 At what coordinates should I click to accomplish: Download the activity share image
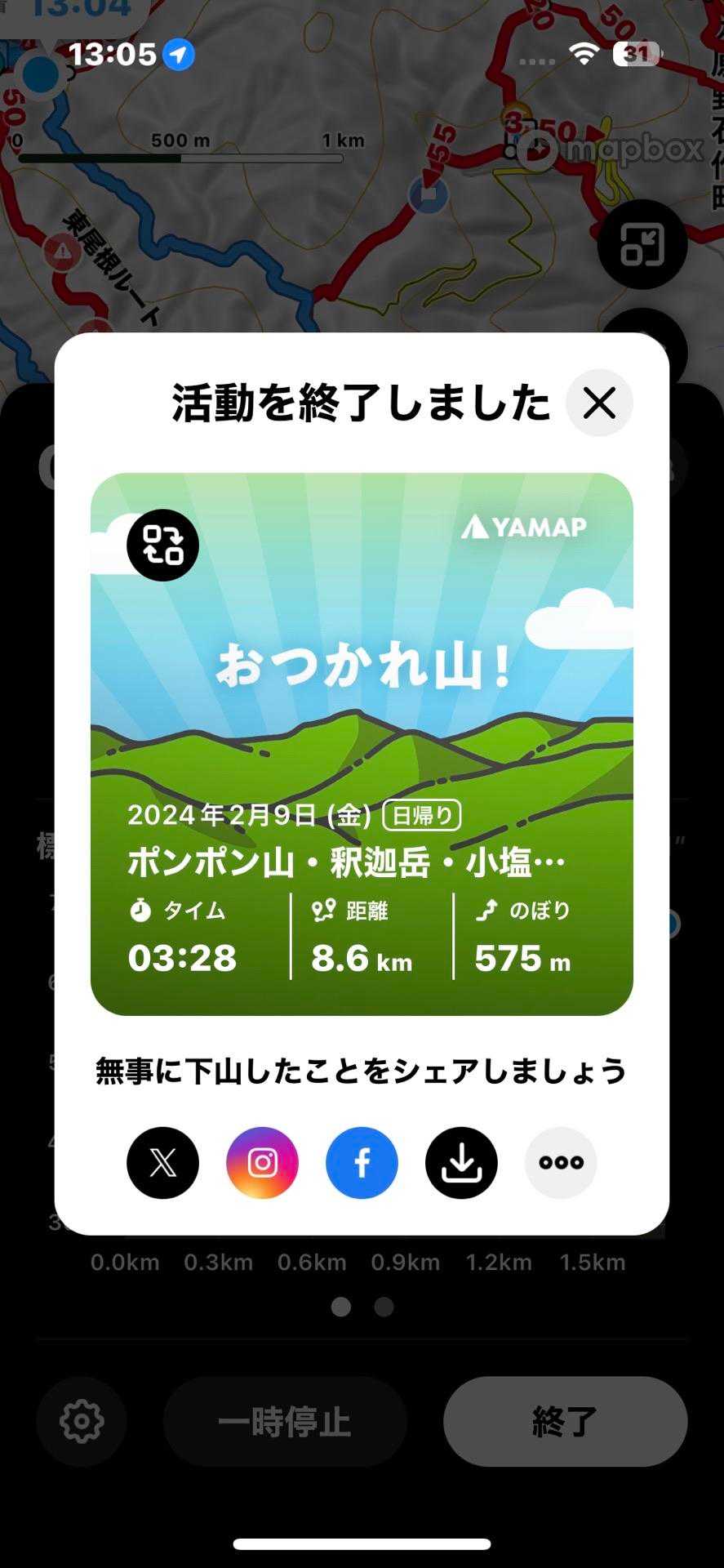[x=461, y=1163]
